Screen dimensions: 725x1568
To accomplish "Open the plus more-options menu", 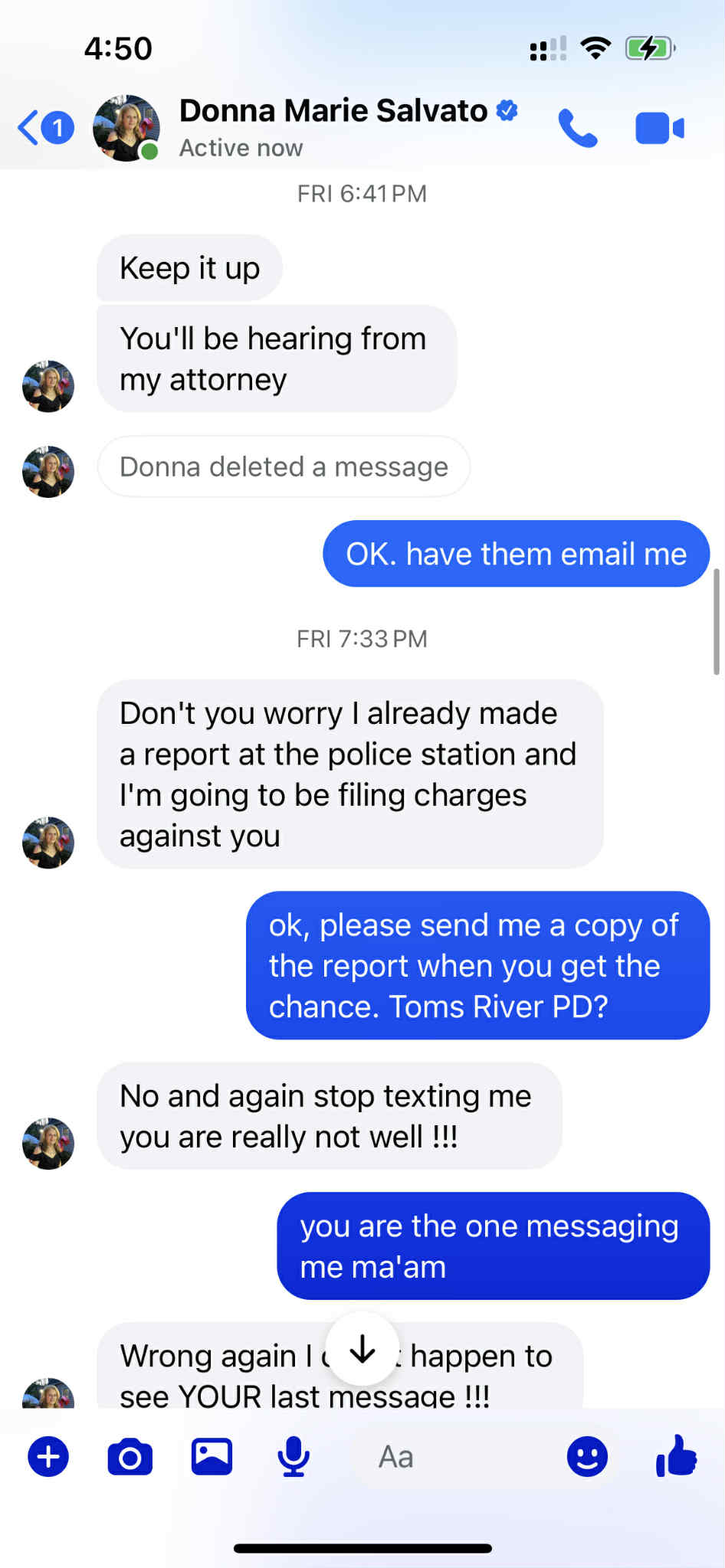I will click(x=48, y=1456).
